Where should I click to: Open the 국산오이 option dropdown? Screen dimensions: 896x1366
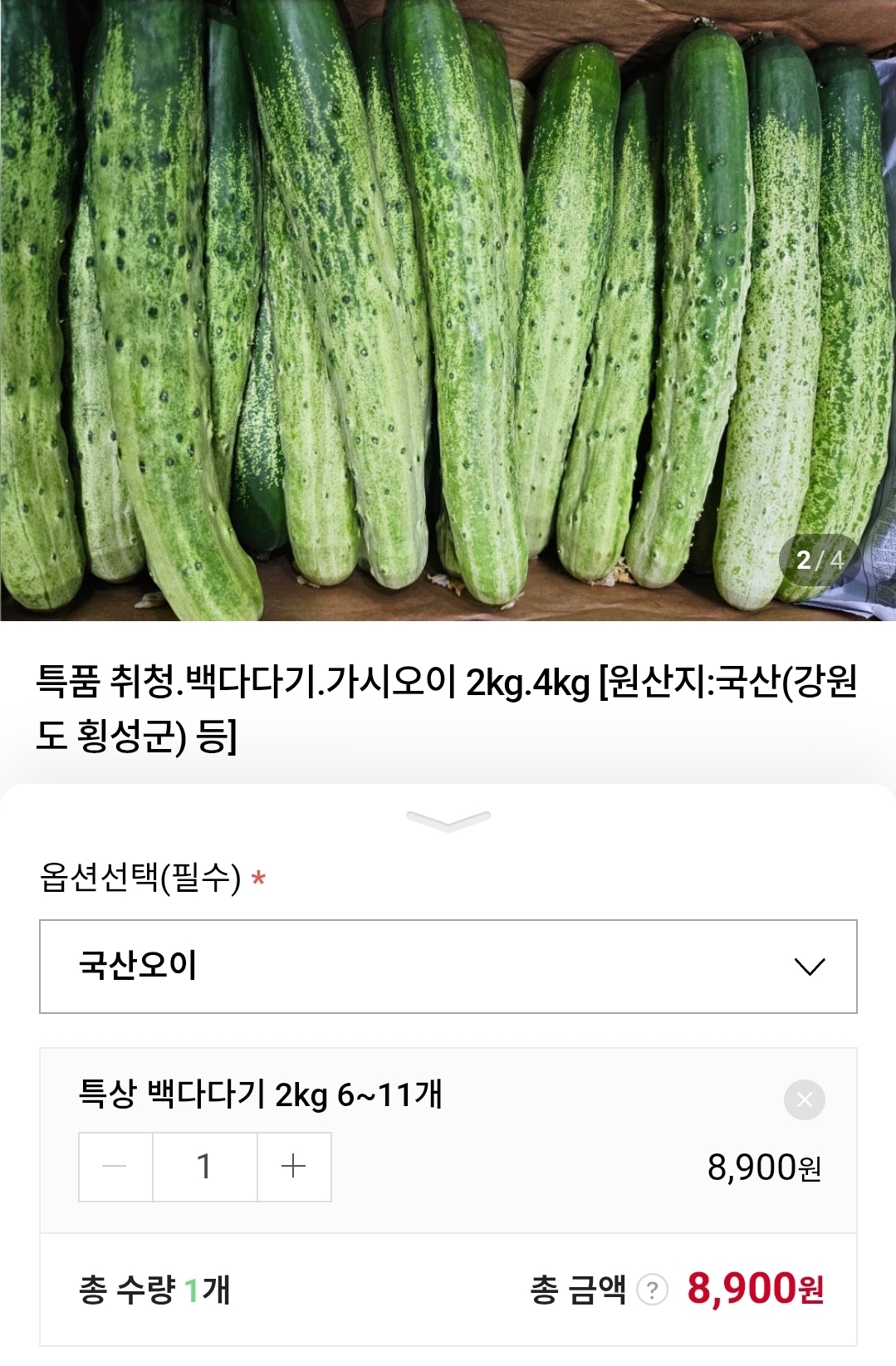tap(448, 966)
